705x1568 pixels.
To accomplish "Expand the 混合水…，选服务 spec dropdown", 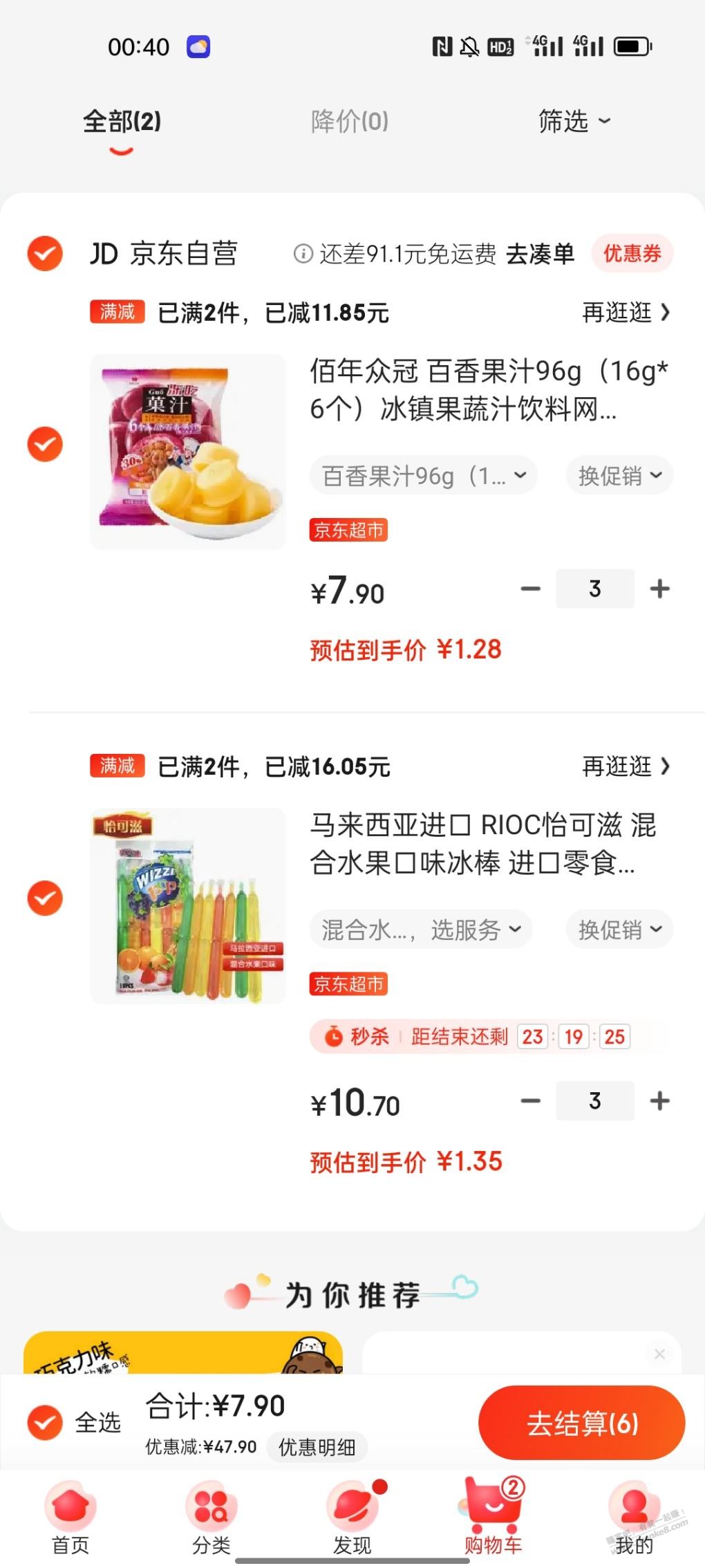I will (x=420, y=930).
